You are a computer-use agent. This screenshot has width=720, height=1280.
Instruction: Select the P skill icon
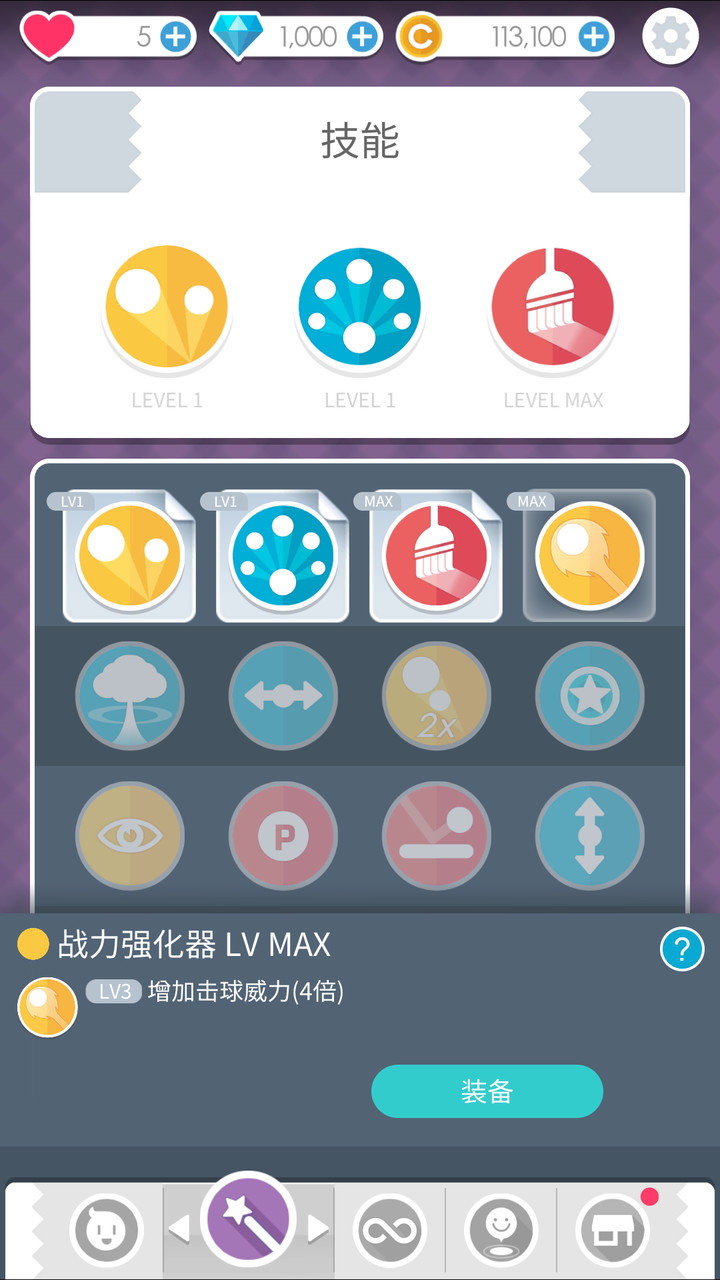[283, 836]
